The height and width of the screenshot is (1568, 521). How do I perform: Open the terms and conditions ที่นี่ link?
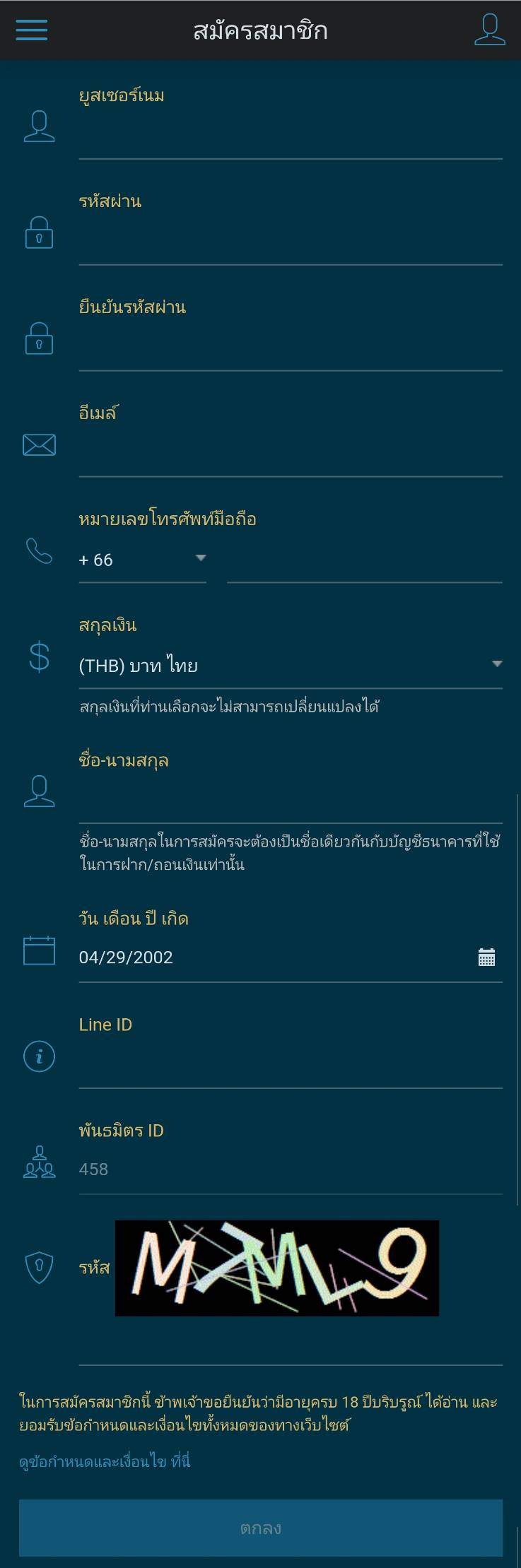point(180,1461)
